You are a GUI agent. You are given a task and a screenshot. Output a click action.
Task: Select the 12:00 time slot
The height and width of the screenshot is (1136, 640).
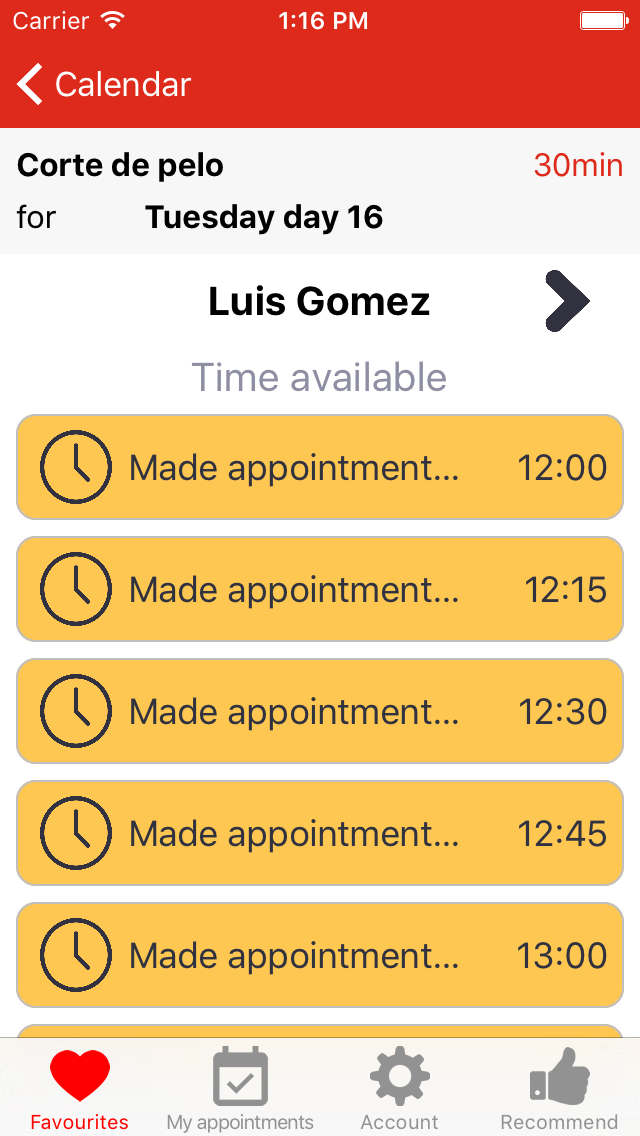tap(320, 467)
